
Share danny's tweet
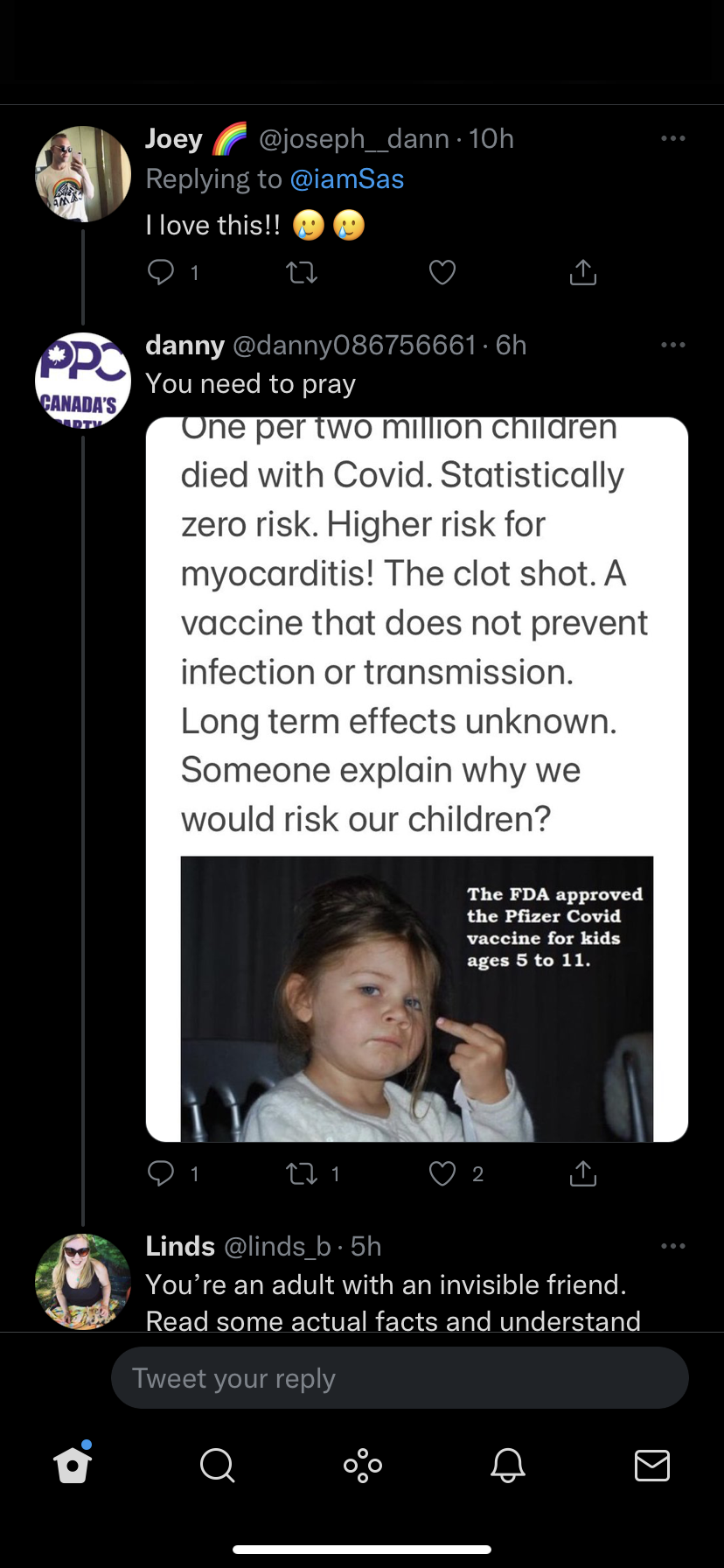pos(583,1173)
